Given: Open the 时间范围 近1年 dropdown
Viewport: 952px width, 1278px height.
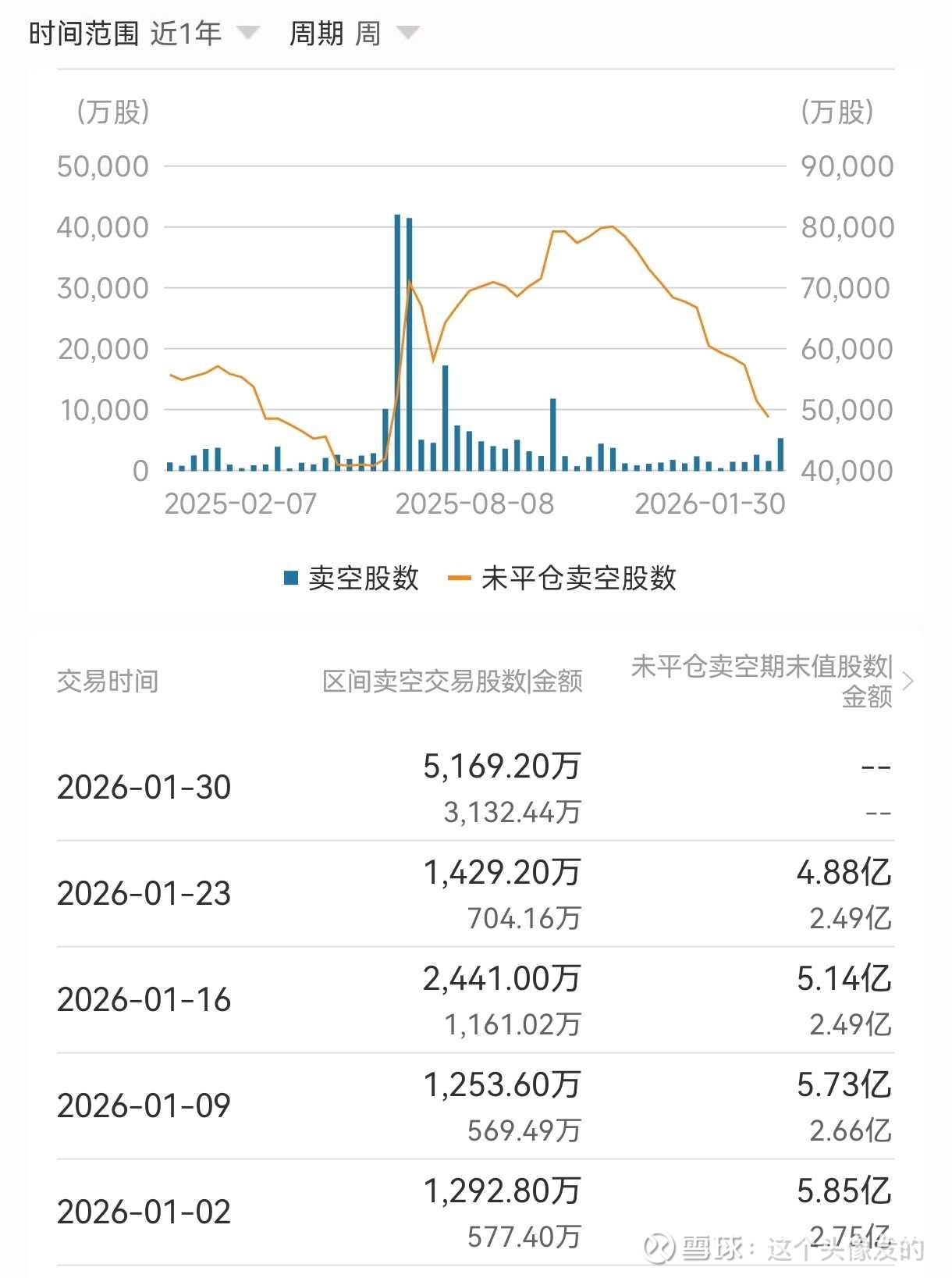Looking at the screenshot, I should [x=144, y=34].
